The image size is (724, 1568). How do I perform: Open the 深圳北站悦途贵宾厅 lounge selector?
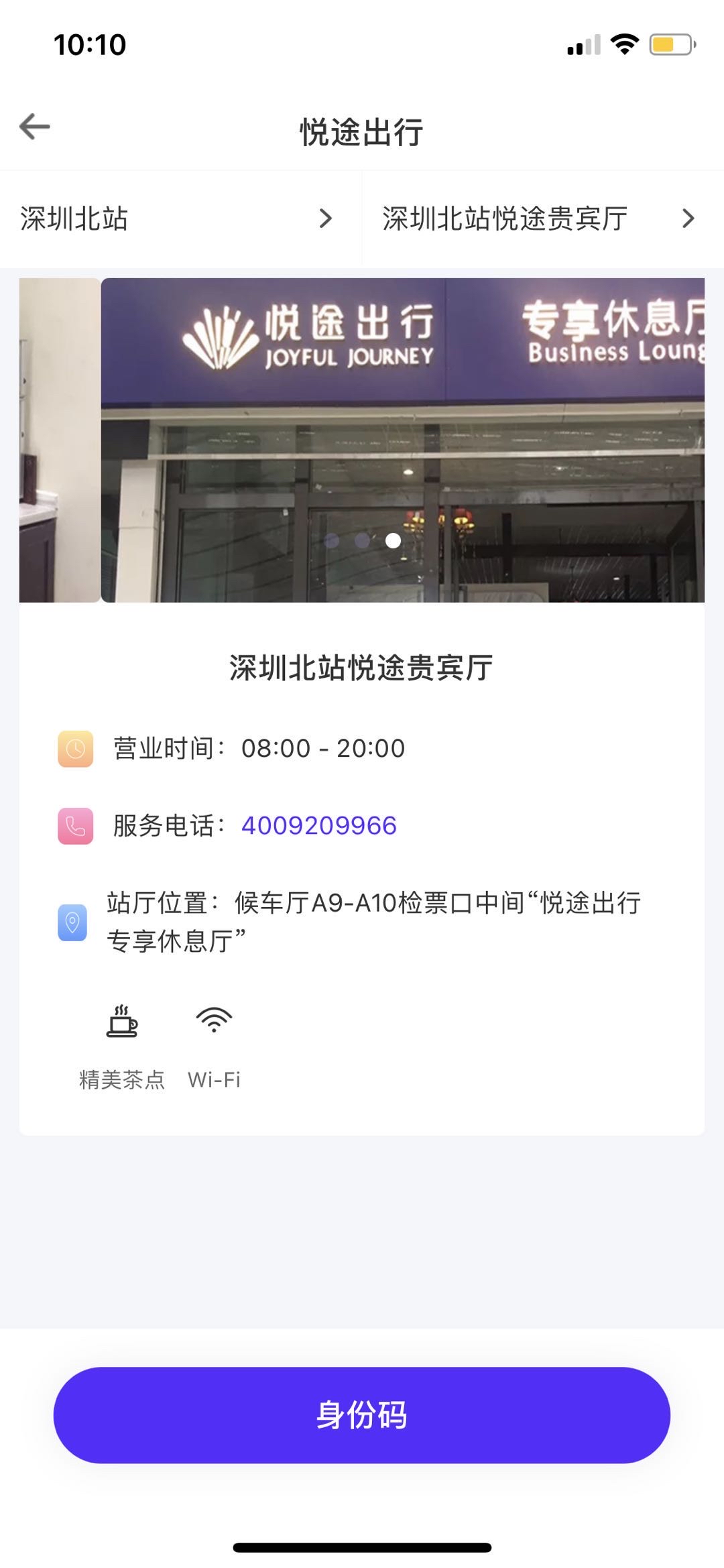(540, 219)
